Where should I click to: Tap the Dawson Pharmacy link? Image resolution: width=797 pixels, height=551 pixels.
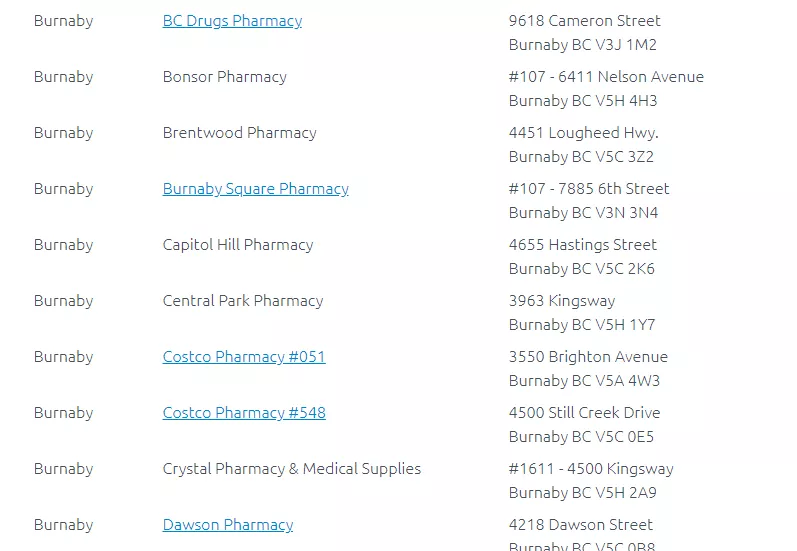pos(228,525)
